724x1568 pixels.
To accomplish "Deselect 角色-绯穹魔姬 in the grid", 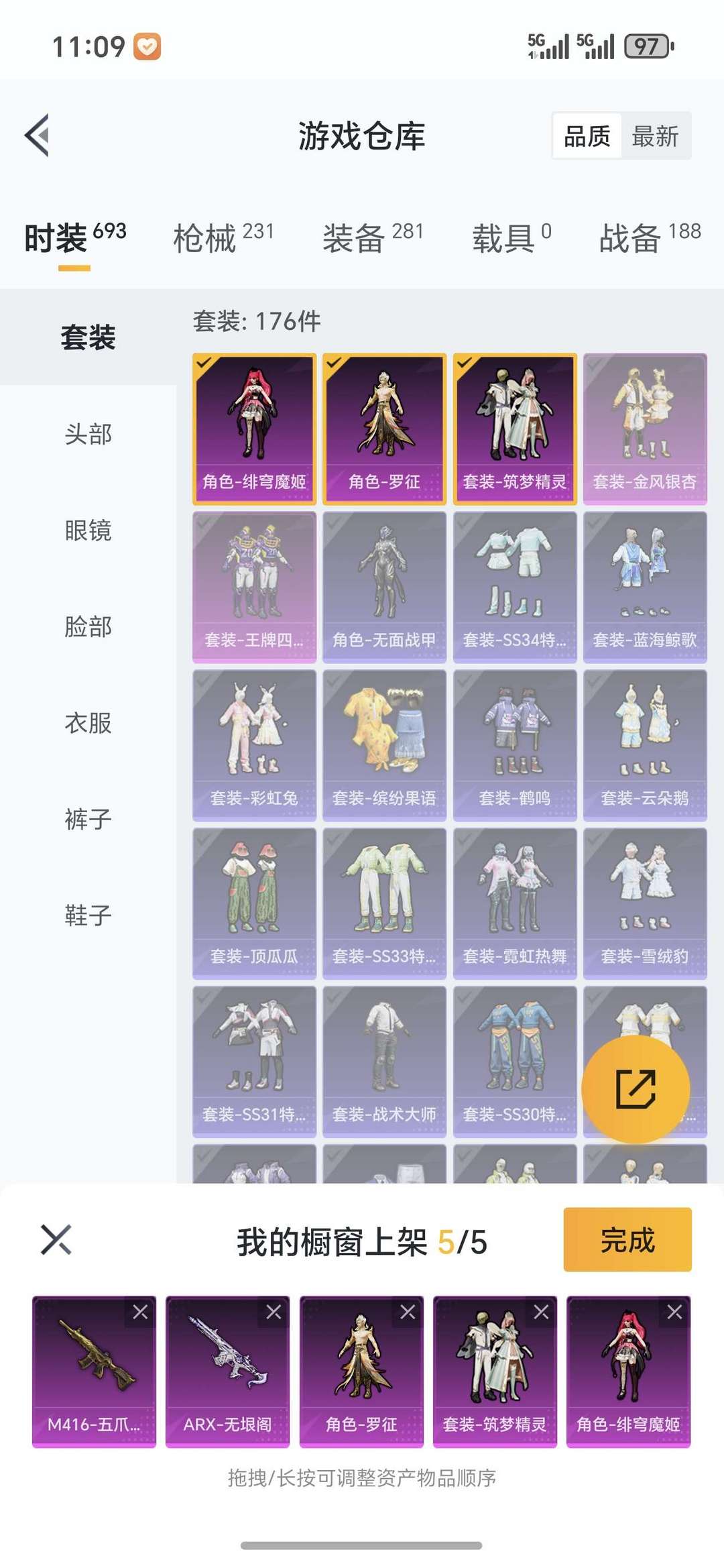I will (x=254, y=429).
